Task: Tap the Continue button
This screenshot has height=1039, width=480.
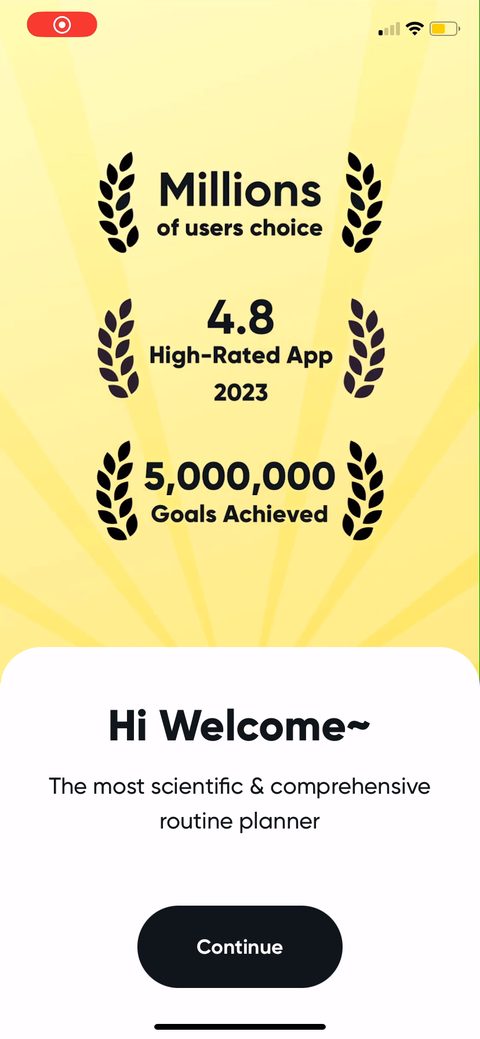Action: (239, 946)
